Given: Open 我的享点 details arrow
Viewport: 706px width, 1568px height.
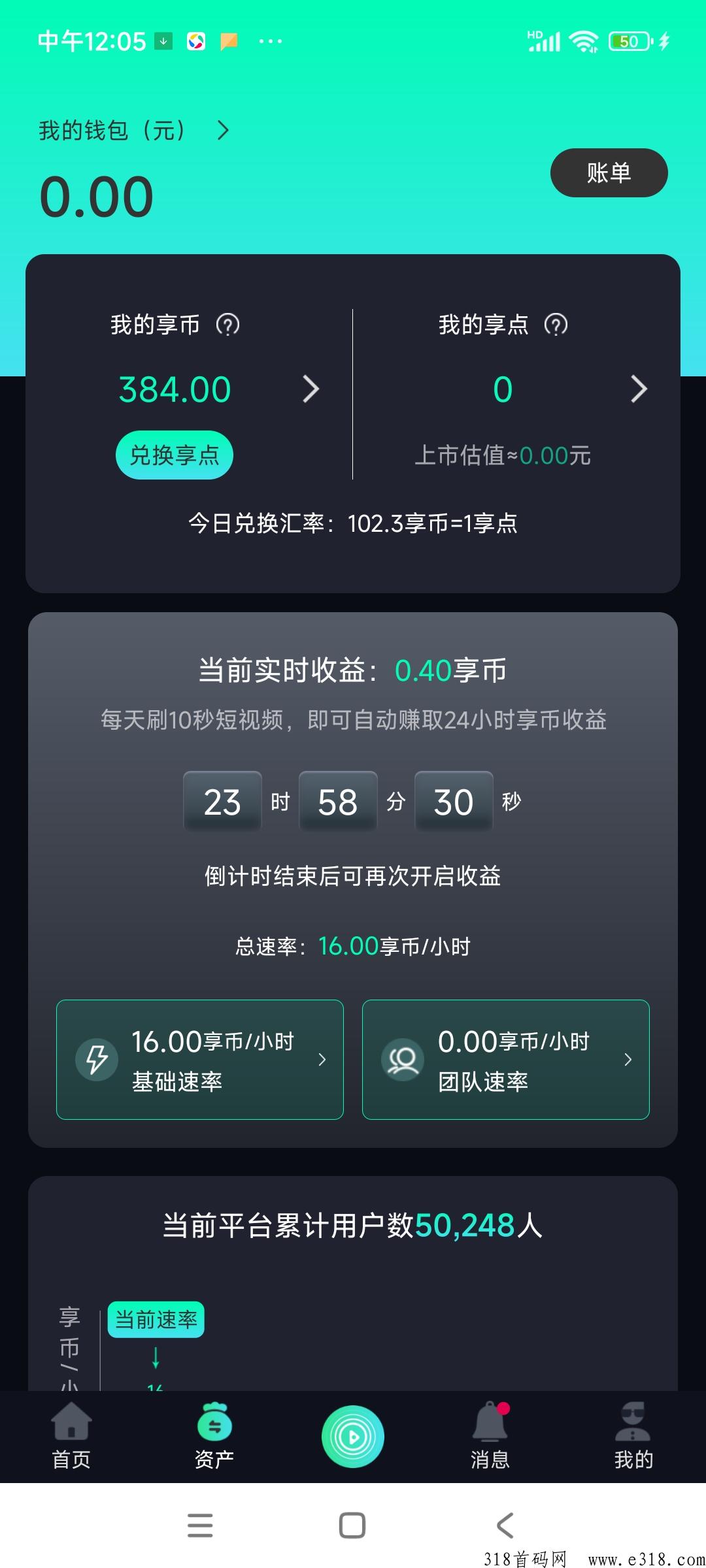Looking at the screenshot, I should point(639,389).
